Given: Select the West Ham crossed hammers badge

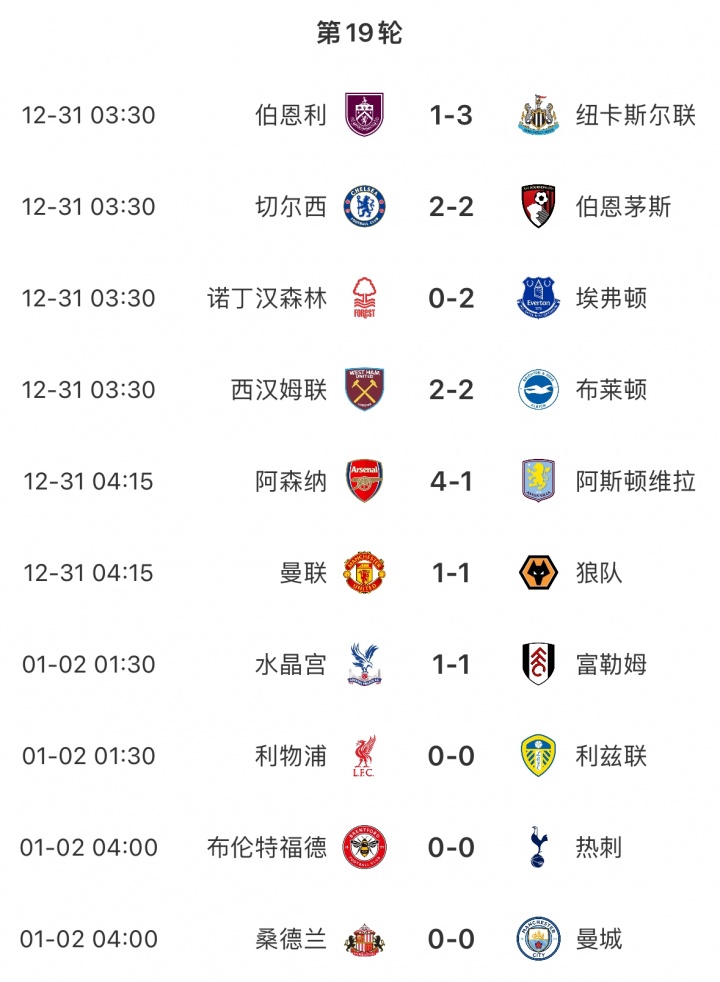Looking at the screenshot, I should (364, 389).
